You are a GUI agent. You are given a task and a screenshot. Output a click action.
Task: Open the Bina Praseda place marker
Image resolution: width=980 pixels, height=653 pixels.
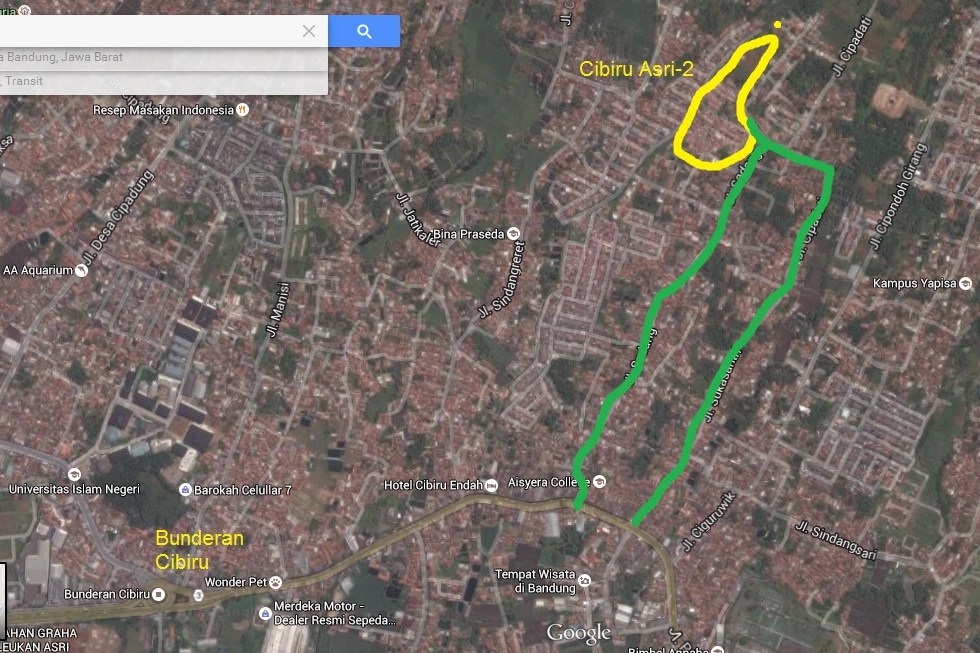click(513, 232)
